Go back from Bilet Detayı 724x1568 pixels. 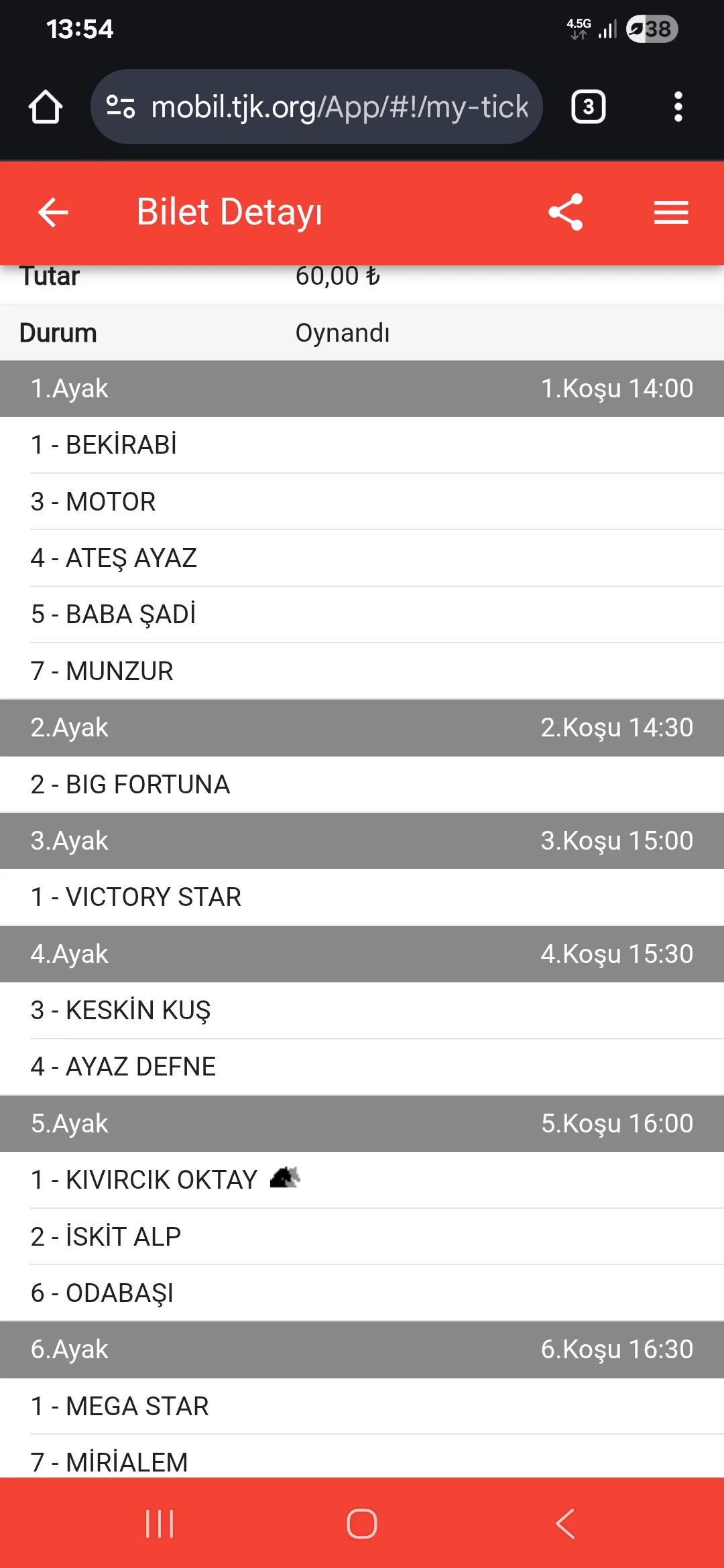[x=54, y=213]
